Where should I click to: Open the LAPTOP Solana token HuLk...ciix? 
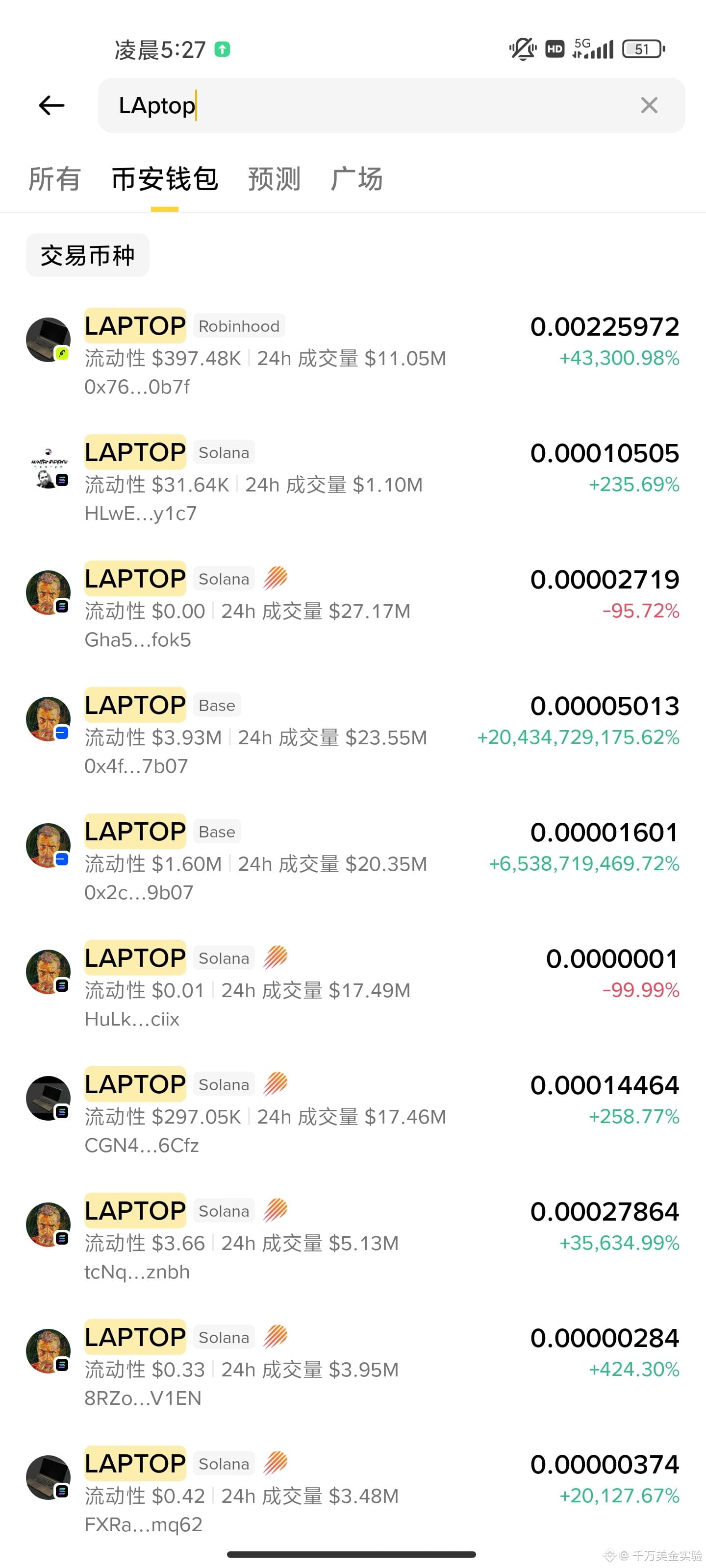tap(353, 988)
